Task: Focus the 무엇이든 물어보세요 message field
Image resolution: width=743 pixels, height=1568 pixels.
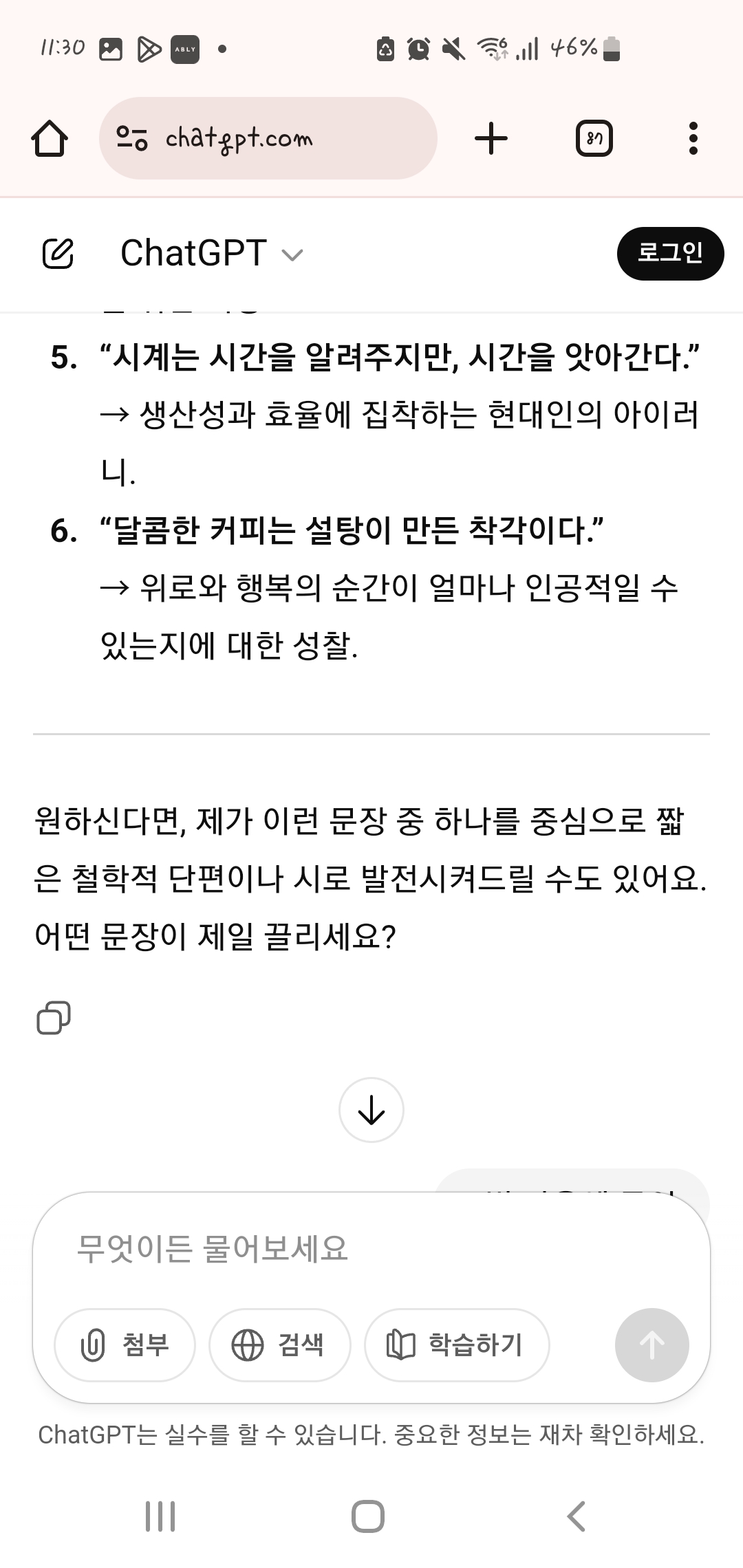Action: tap(371, 1248)
